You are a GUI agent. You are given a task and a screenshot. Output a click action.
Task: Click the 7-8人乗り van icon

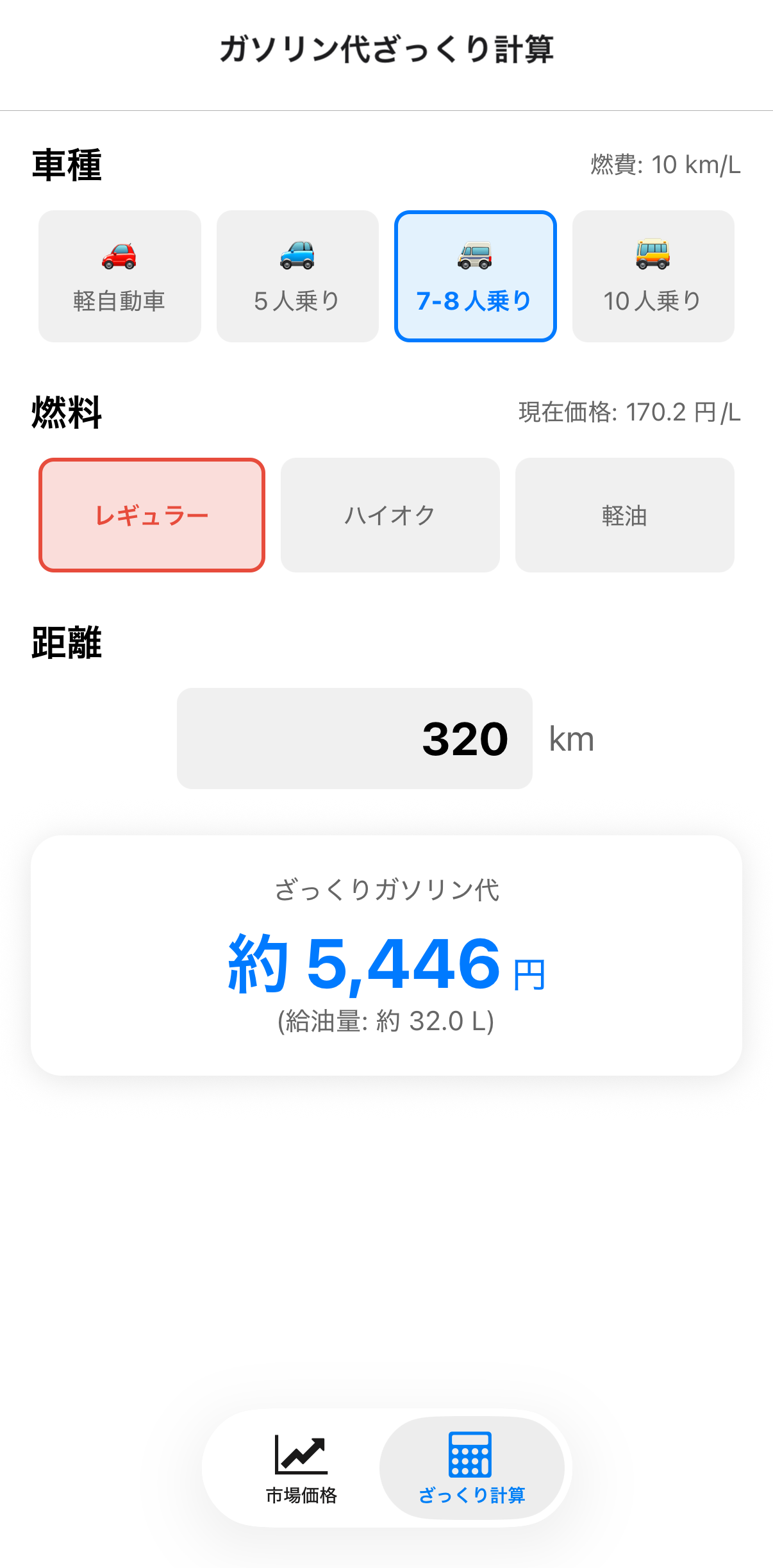(x=475, y=256)
